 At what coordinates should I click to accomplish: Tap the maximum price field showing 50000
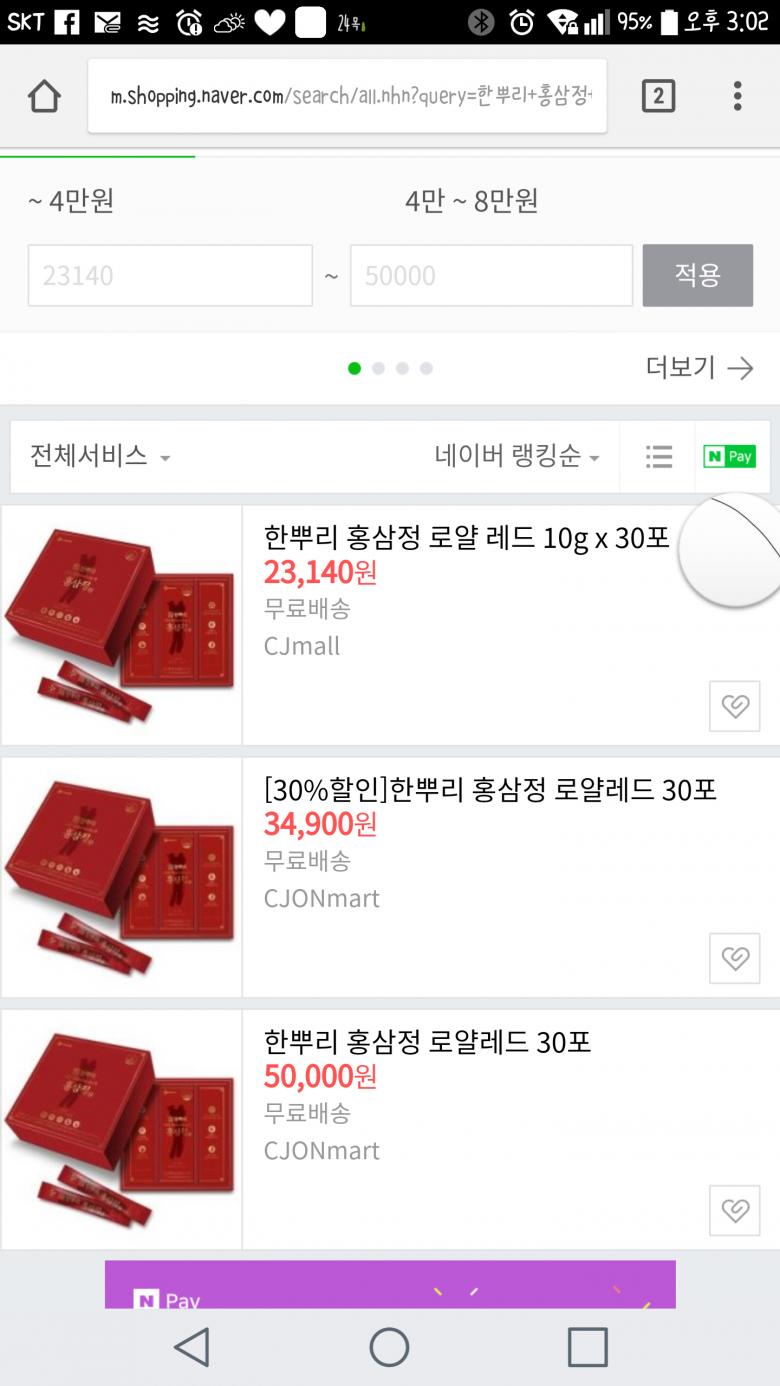(491, 275)
